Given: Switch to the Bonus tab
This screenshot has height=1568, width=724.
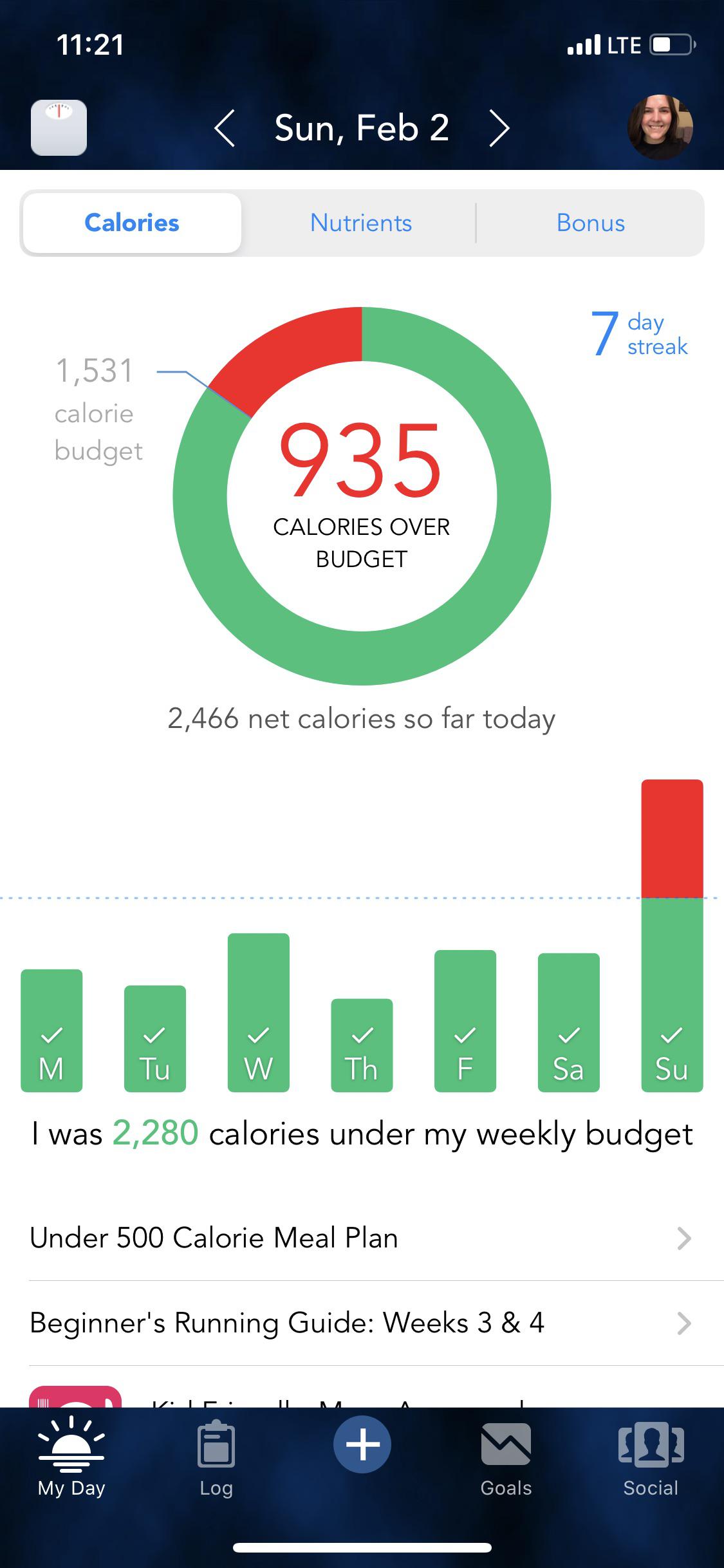Looking at the screenshot, I should 590,223.
